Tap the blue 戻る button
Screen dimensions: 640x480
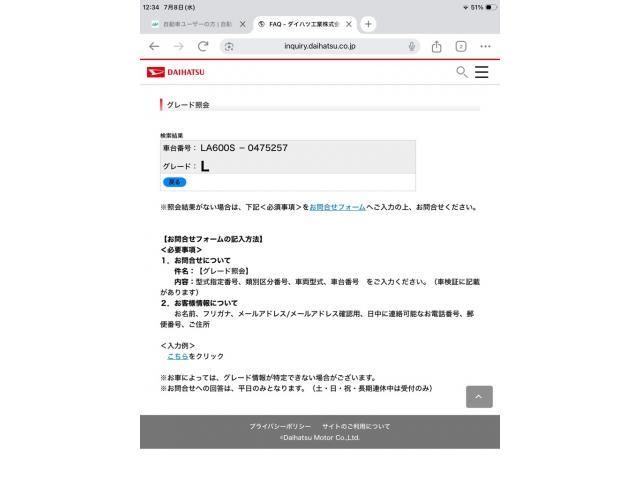175,182
